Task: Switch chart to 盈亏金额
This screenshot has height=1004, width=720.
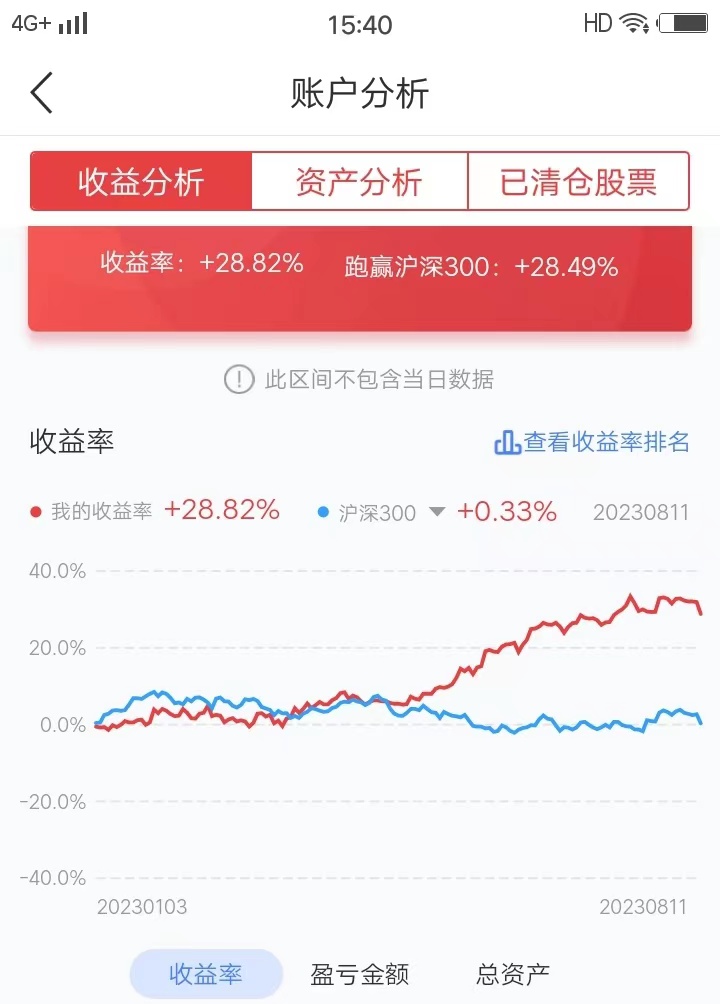Action: (x=359, y=974)
